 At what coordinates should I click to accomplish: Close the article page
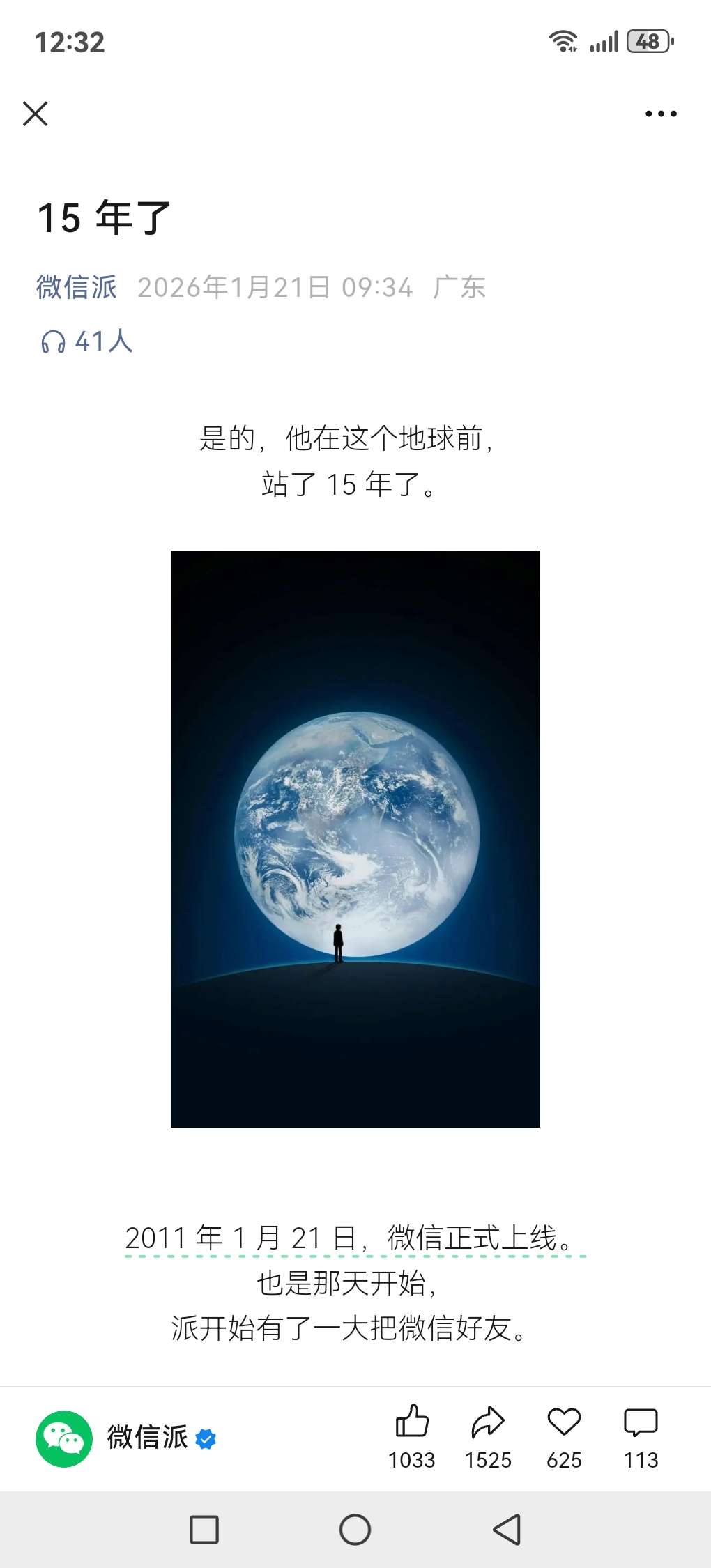[35, 114]
